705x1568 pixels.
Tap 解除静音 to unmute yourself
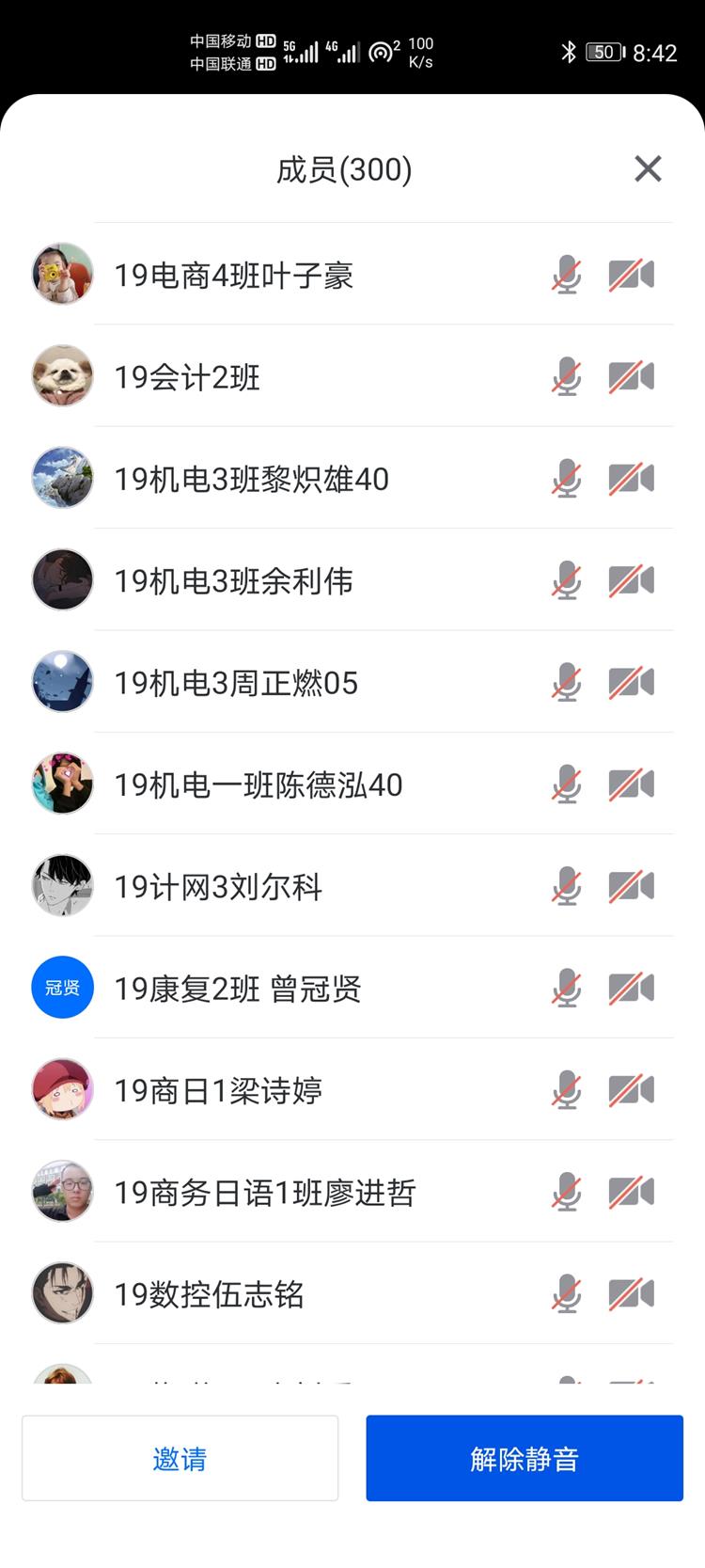coord(525,1458)
